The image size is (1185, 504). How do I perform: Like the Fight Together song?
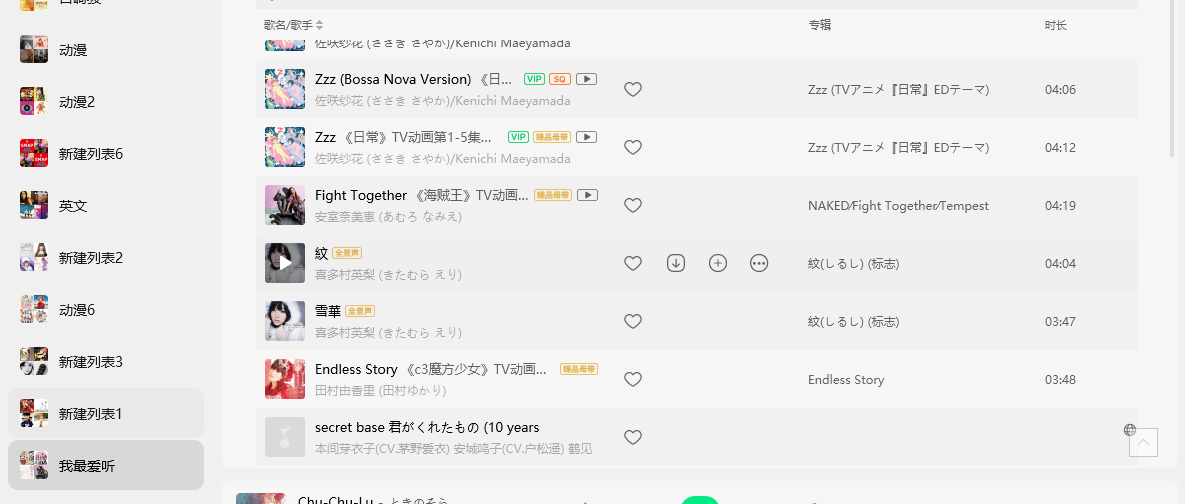(x=632, y=205)
